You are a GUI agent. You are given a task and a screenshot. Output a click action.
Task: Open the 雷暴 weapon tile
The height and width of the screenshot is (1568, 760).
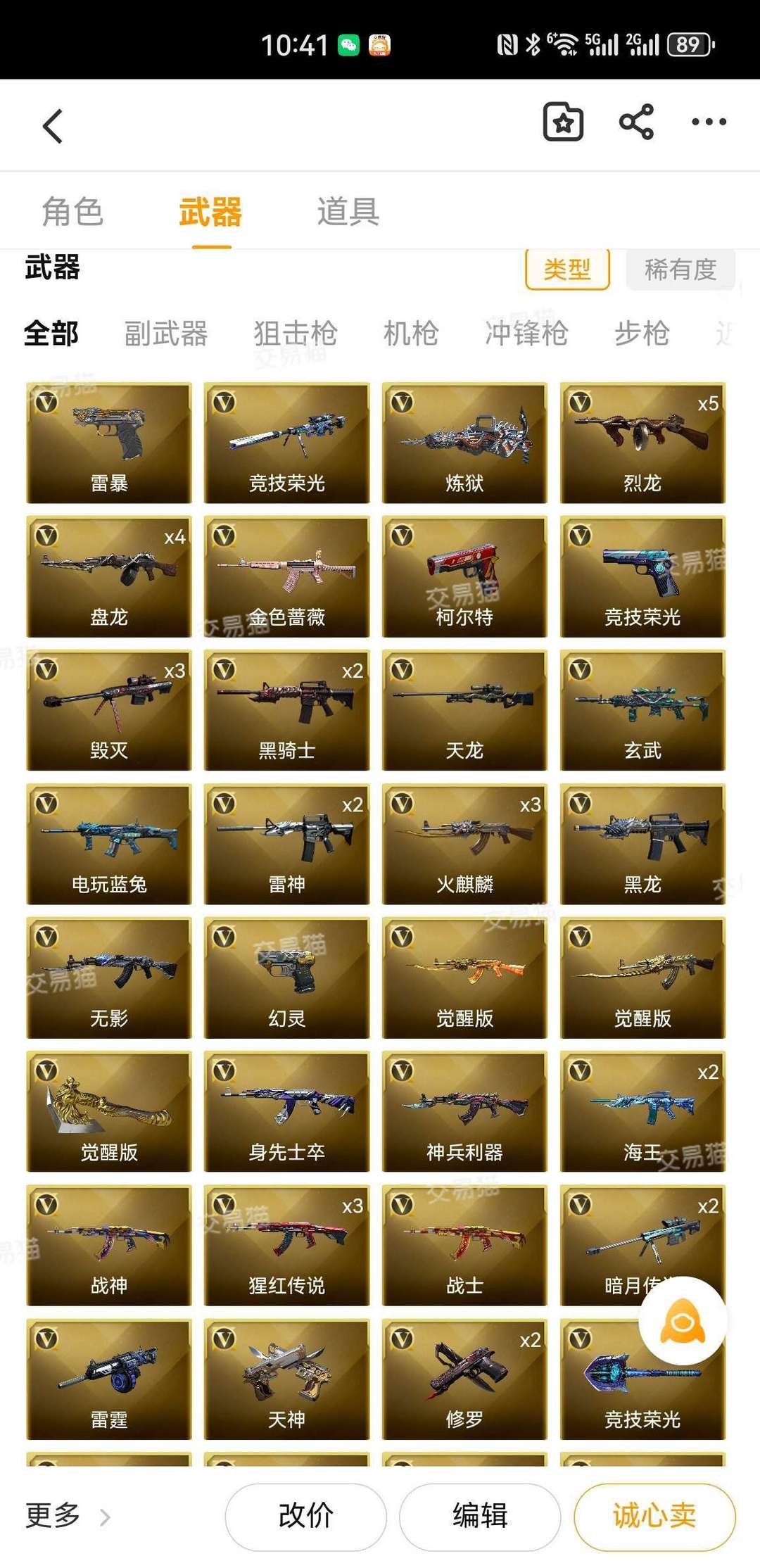click(109, 443)
